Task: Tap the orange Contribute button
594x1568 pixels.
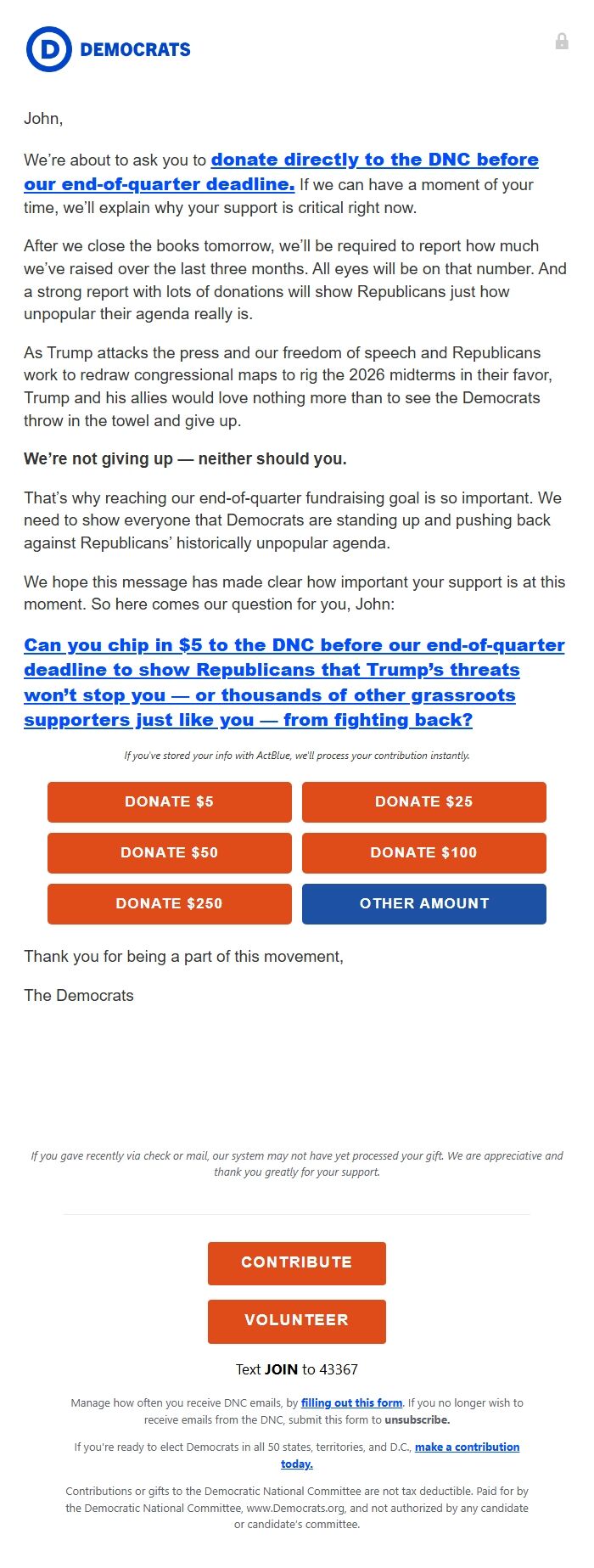Action: pyautogui.click(x=296, y=1262)
